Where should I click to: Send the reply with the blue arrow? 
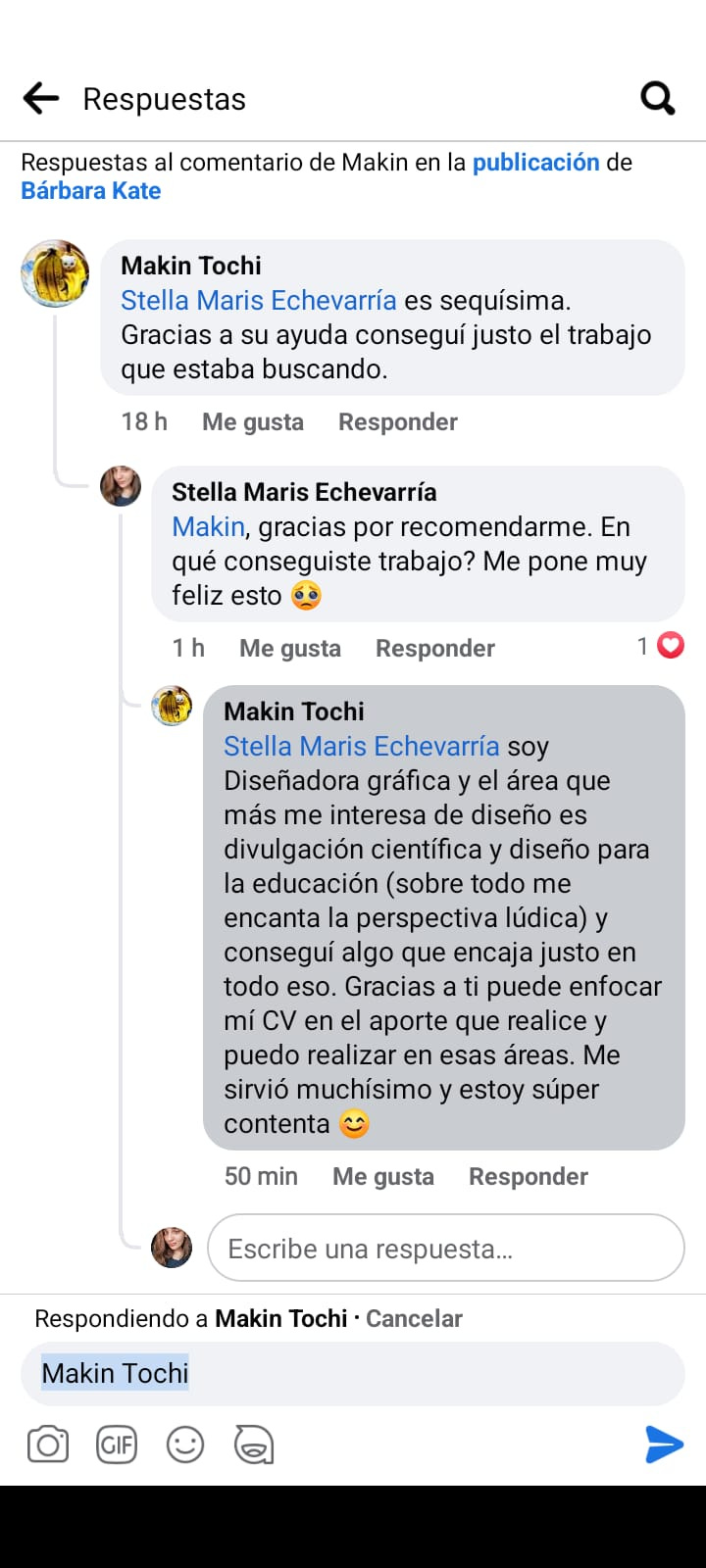point(663,1445)
